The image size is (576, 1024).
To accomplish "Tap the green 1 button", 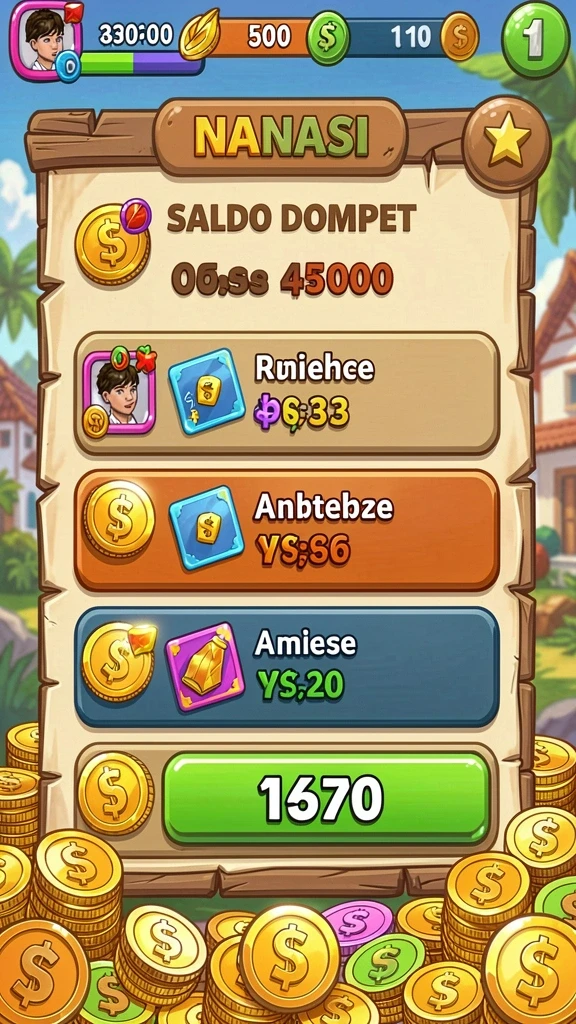I will click(x=535, y=38).
